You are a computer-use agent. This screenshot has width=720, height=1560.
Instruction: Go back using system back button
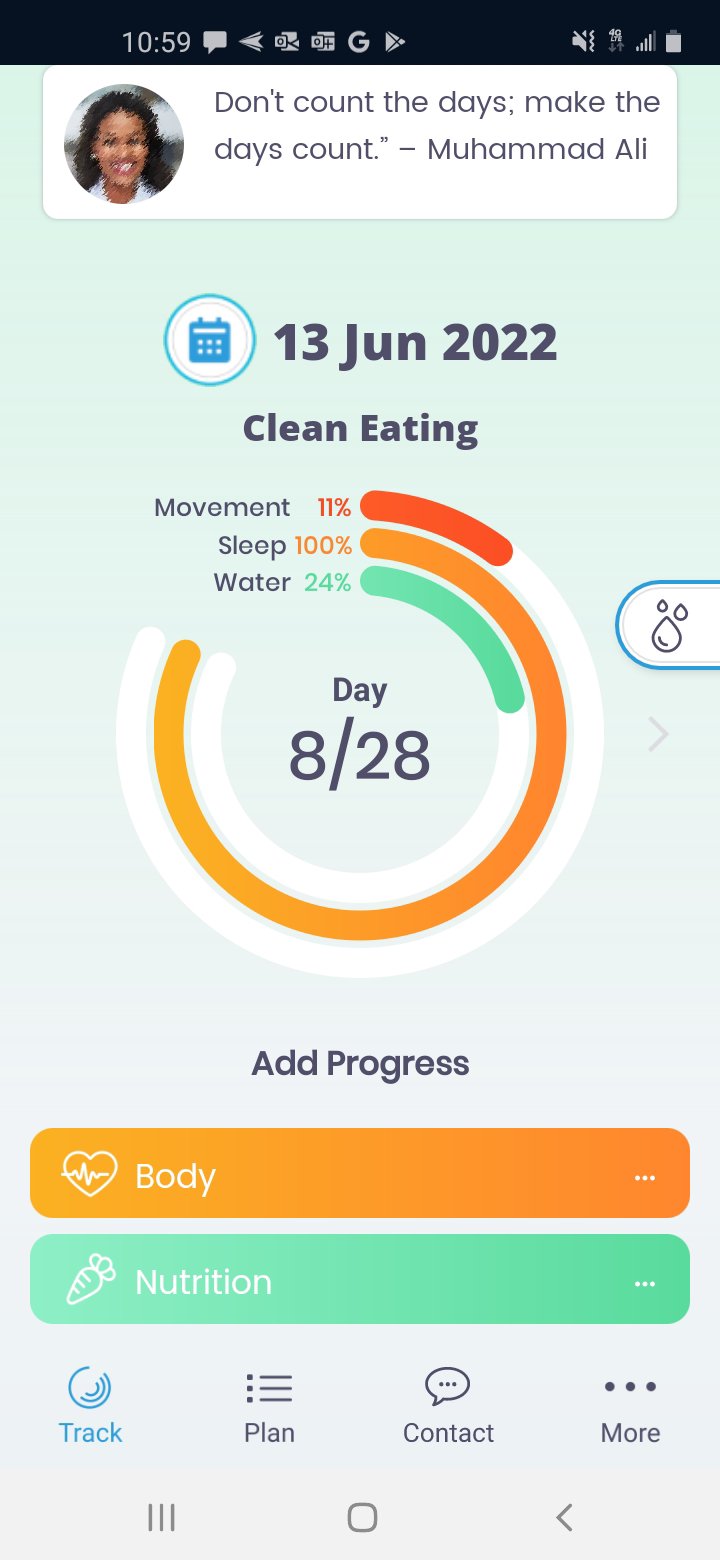click(564, 1517)
